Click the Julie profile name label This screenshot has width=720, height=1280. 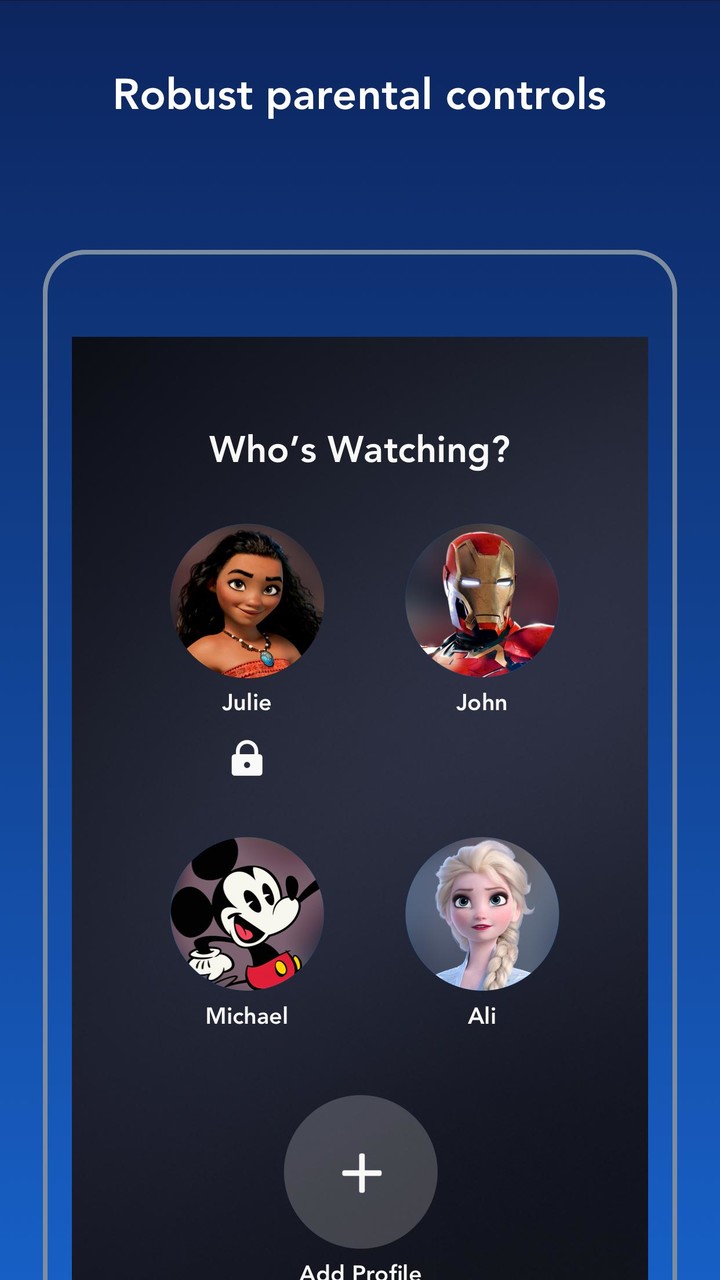(x=247, y=702)
